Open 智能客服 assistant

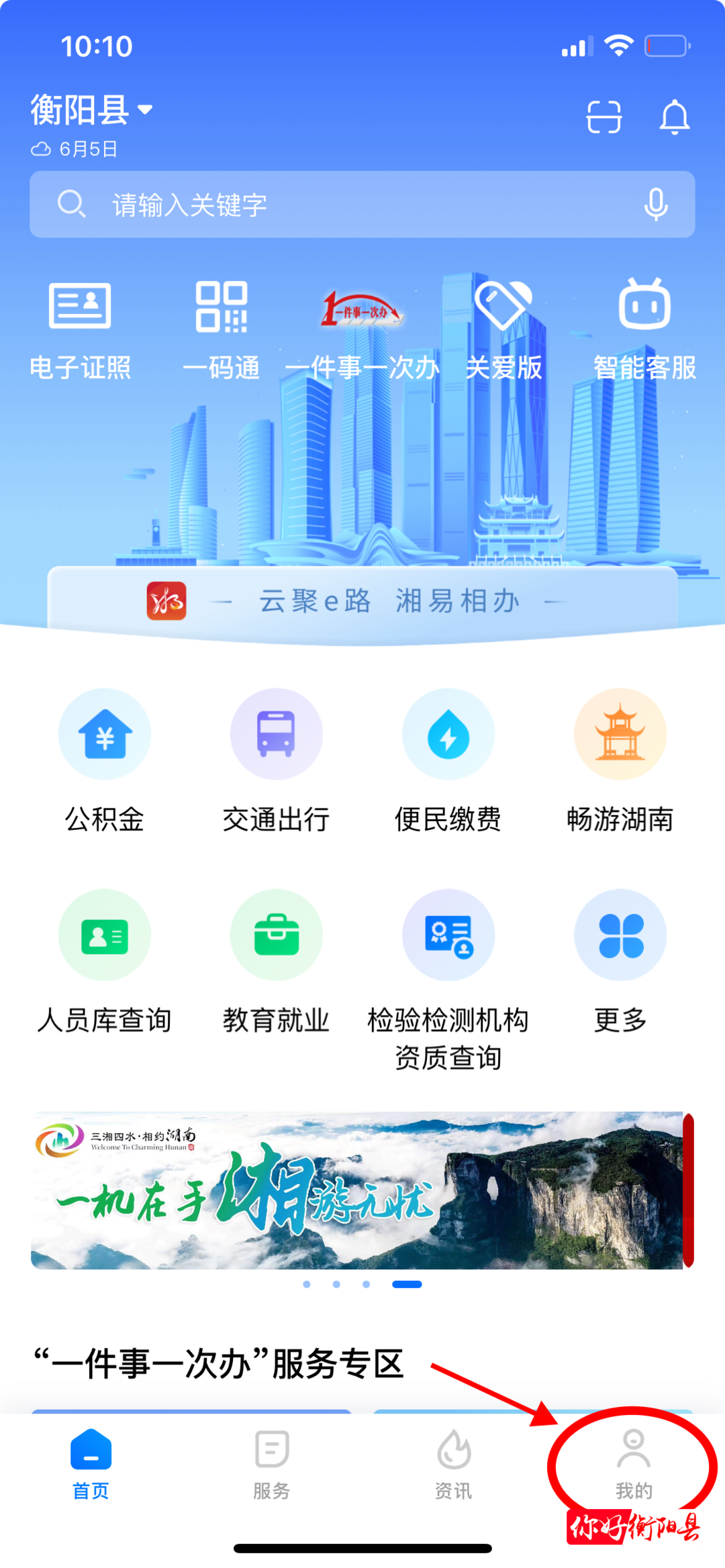644,329
